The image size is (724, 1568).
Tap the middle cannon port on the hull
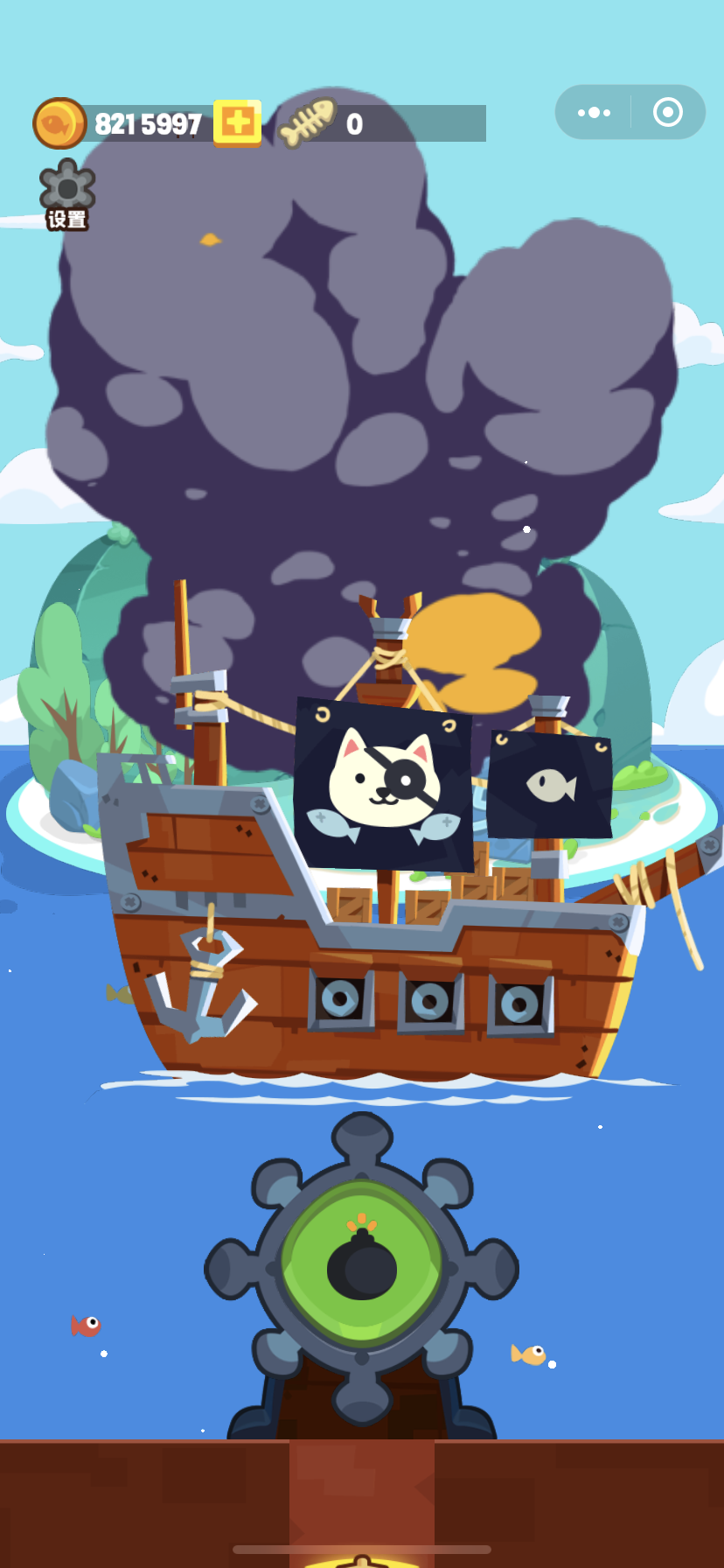pos(430,1000)
